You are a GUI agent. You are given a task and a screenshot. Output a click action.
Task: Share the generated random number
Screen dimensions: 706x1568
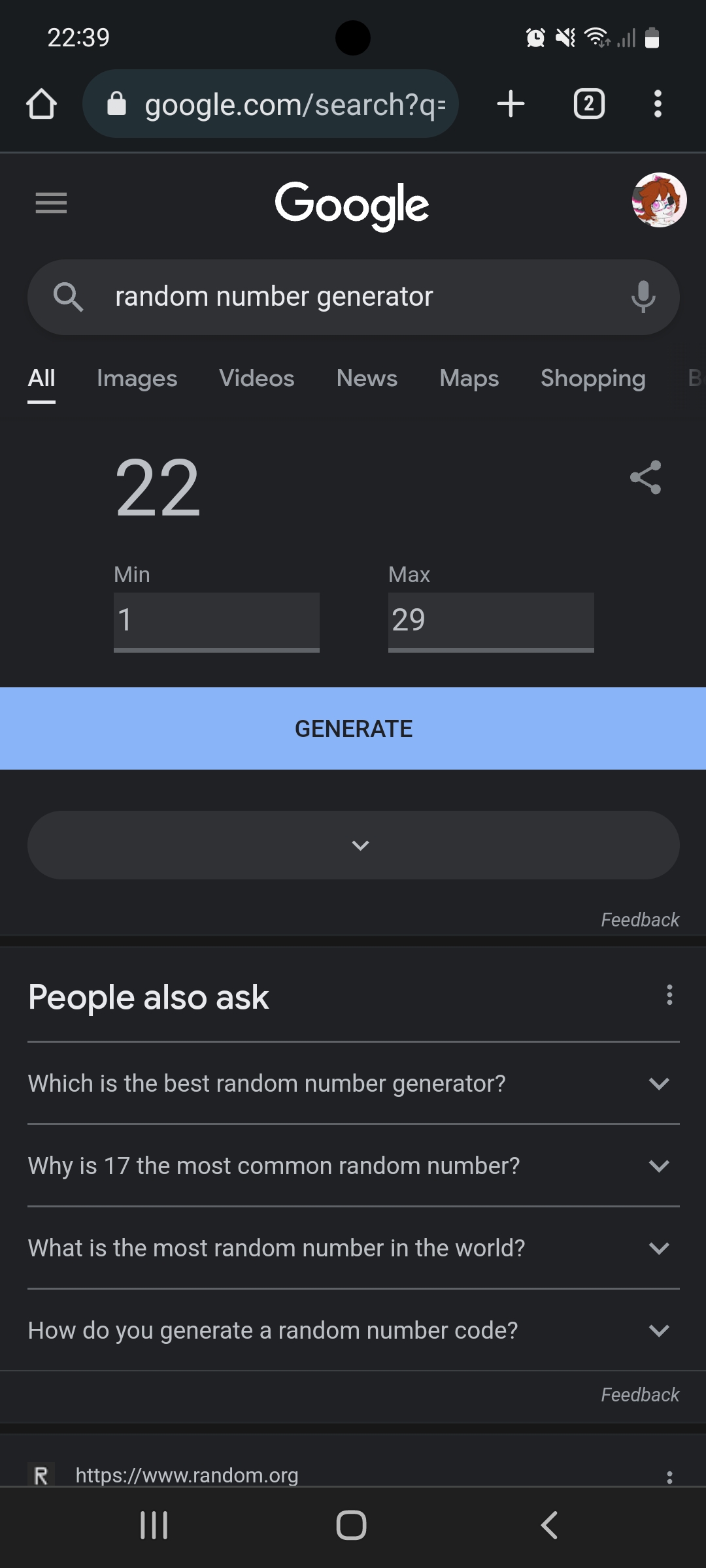(645, 478)
